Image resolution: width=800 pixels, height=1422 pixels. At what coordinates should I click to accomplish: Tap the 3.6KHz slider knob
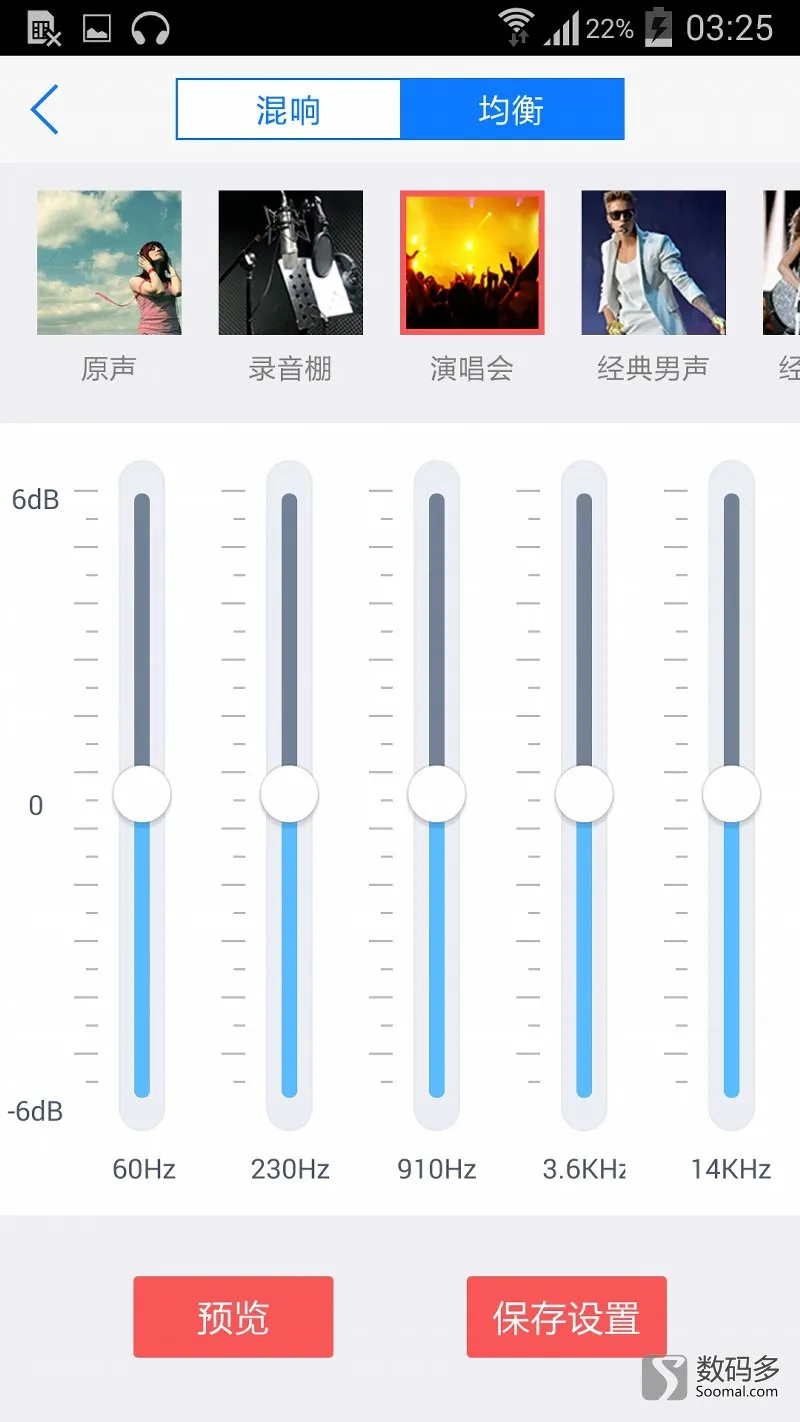click(584, 795)
